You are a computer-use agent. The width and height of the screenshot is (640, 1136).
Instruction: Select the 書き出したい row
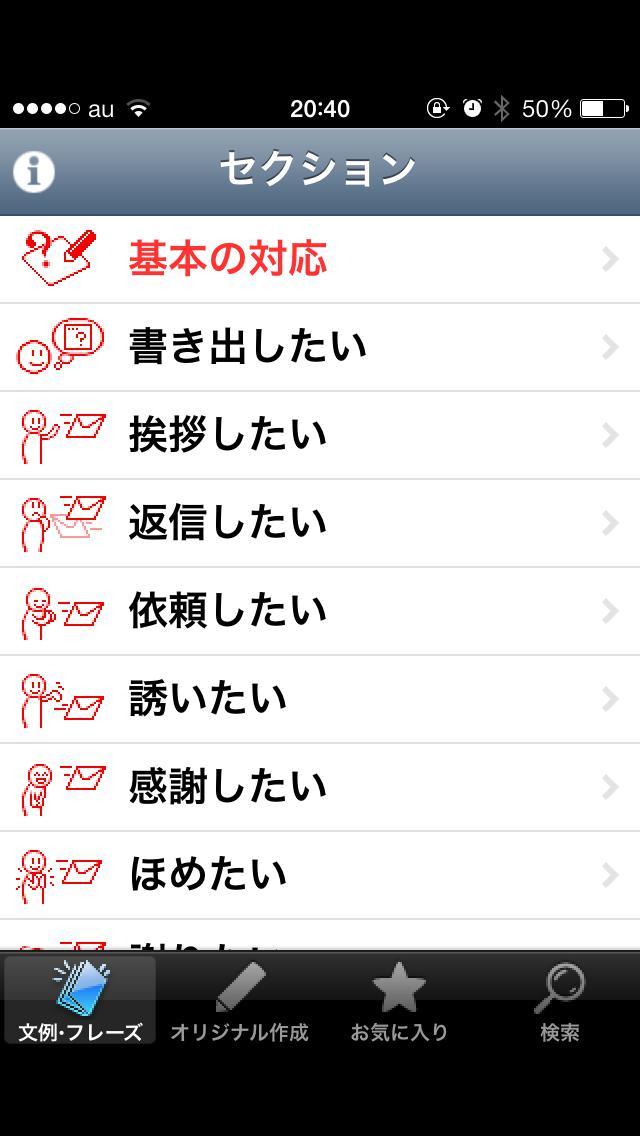[x=320, y=347]
